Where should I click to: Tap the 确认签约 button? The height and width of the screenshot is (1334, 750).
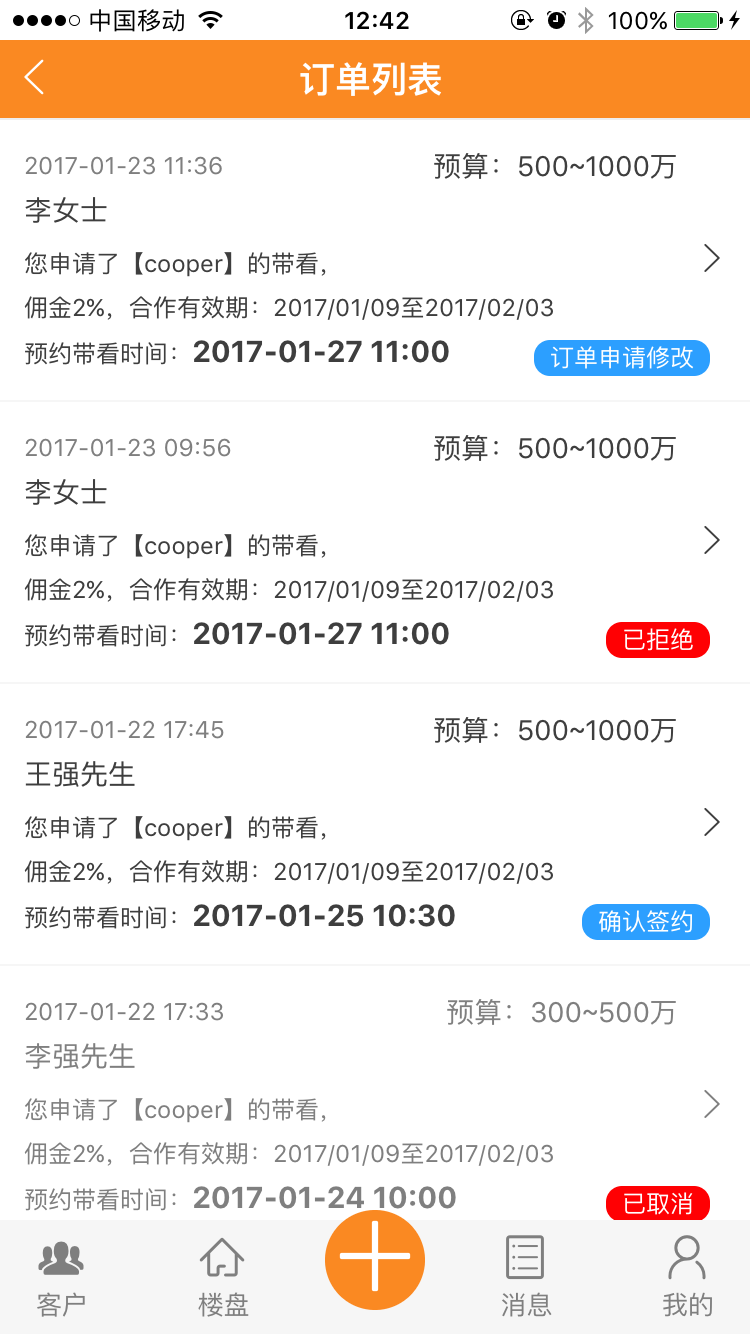coord(646,922)
